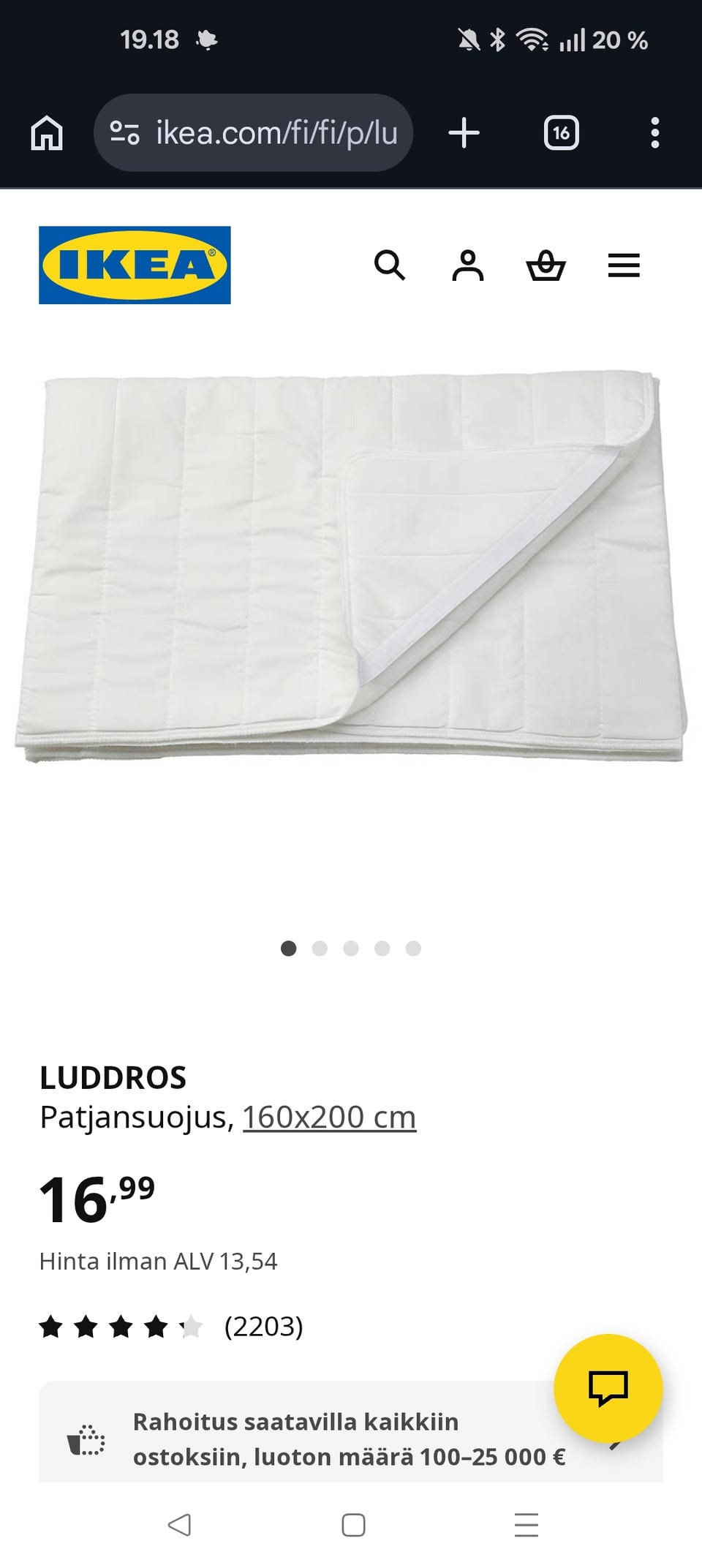Show the 16 open tabs
This screenshot has height=1568, width=702.
561,133
